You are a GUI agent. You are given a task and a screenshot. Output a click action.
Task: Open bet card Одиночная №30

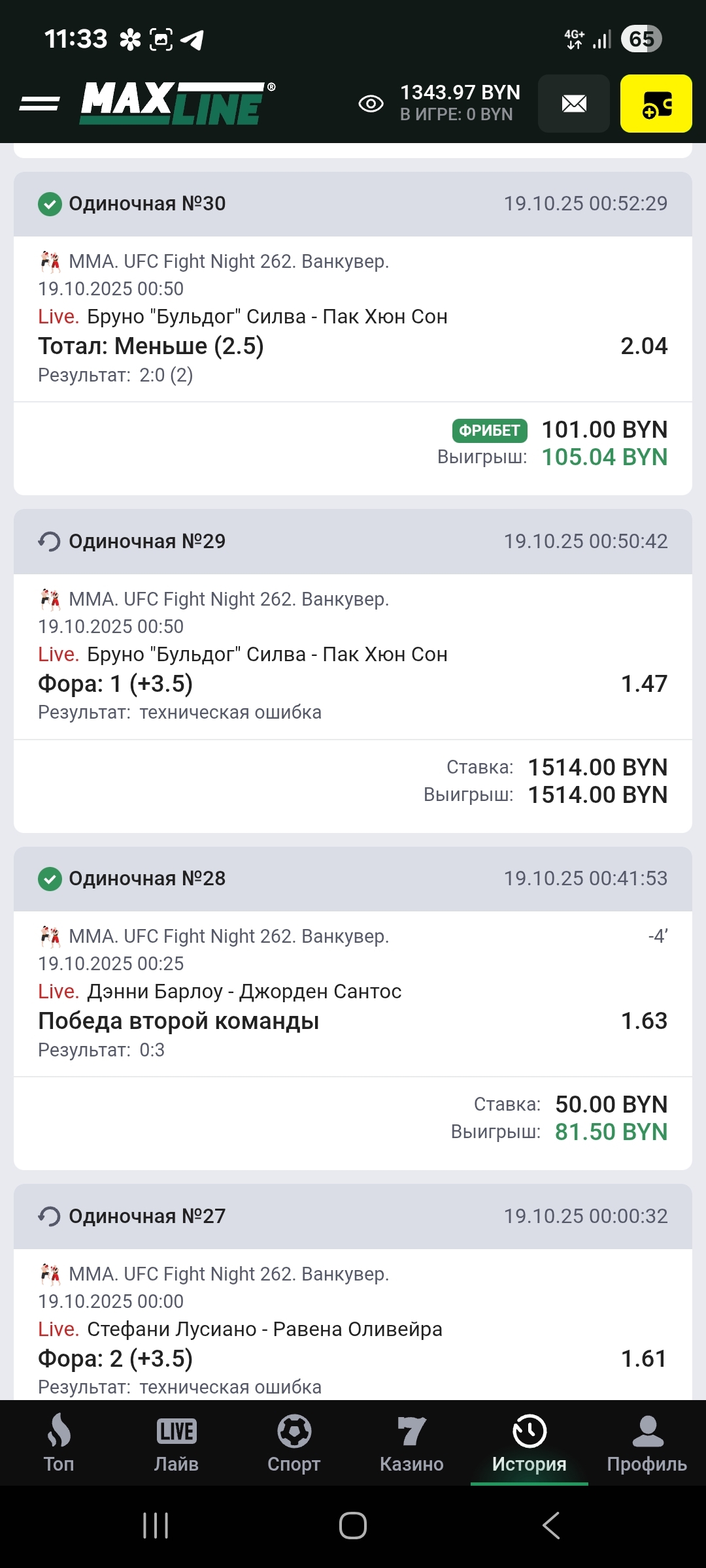pos(353,204)
